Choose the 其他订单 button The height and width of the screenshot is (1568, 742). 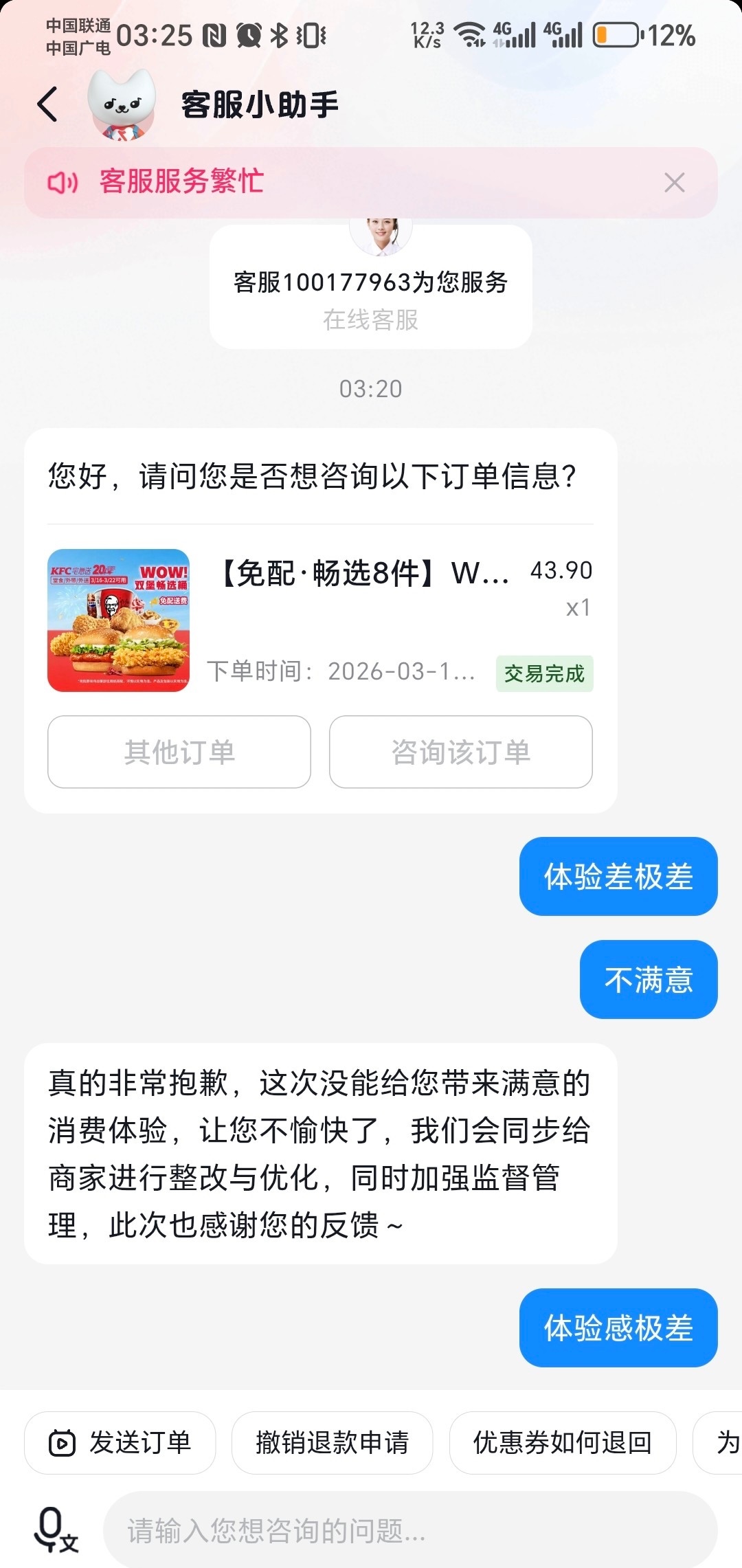click(179, 752)
